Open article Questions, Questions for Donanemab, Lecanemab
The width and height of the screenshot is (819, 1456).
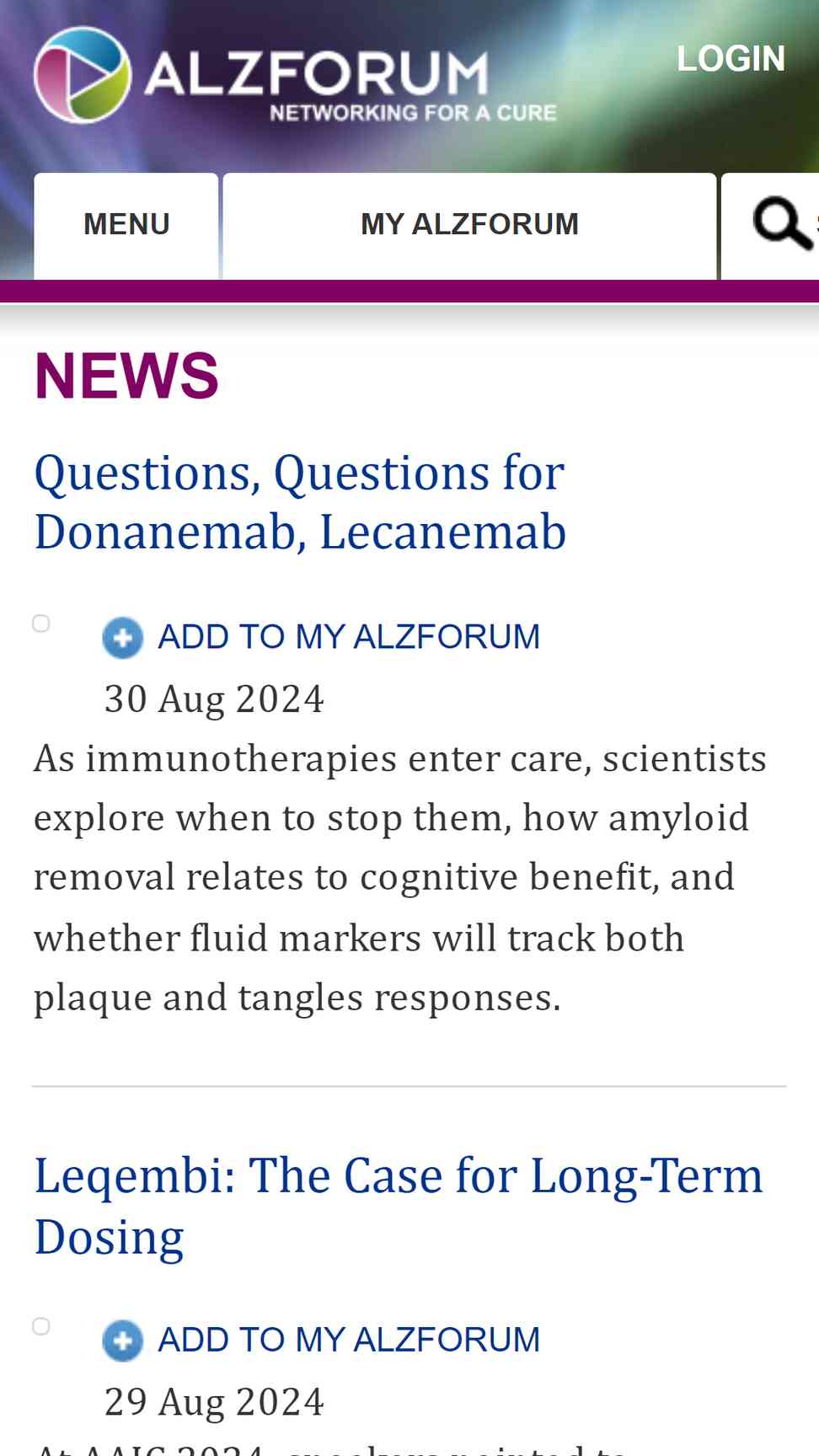[300, 502]
